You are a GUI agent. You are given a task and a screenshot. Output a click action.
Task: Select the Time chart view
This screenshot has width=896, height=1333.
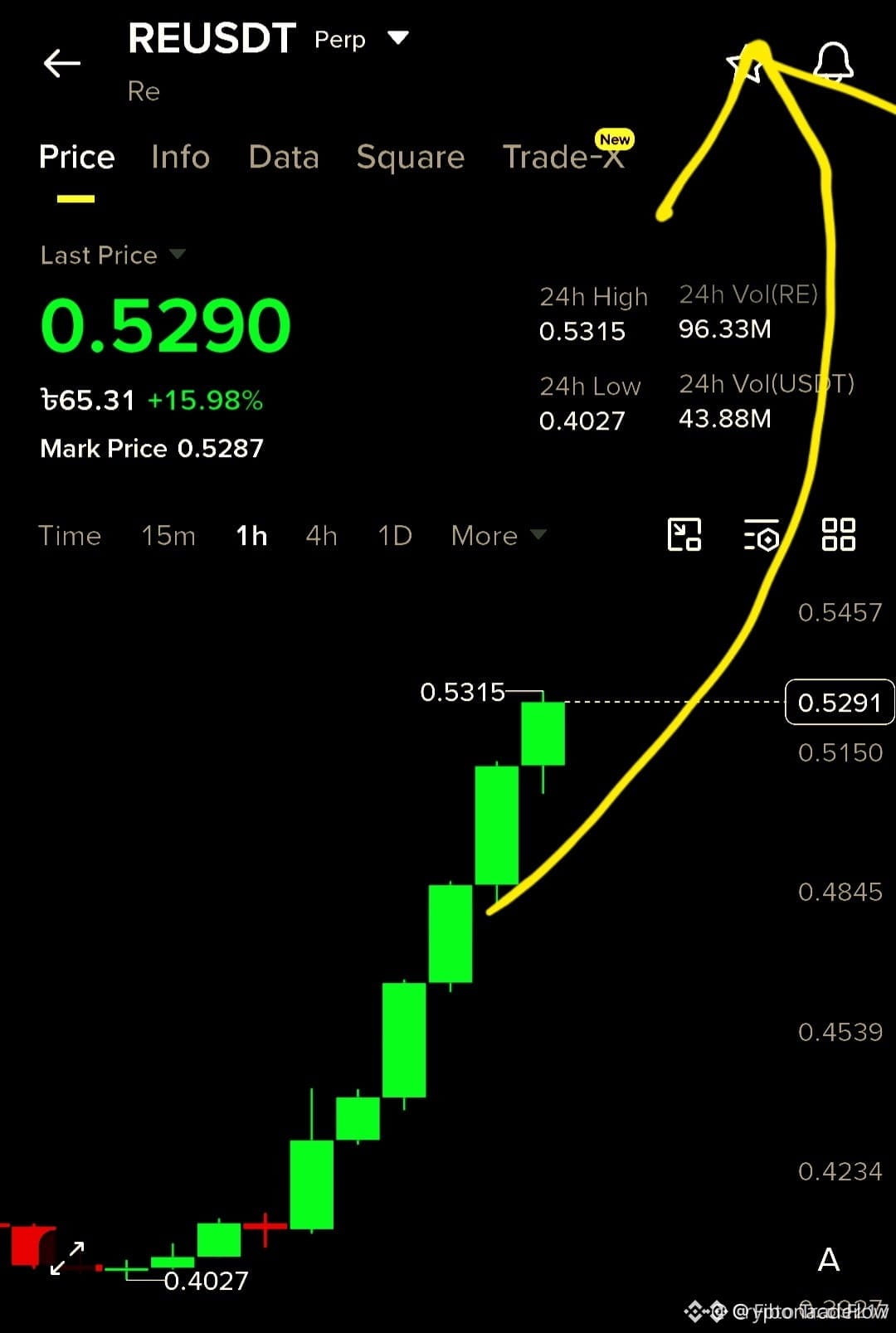[x=70, y=535]
